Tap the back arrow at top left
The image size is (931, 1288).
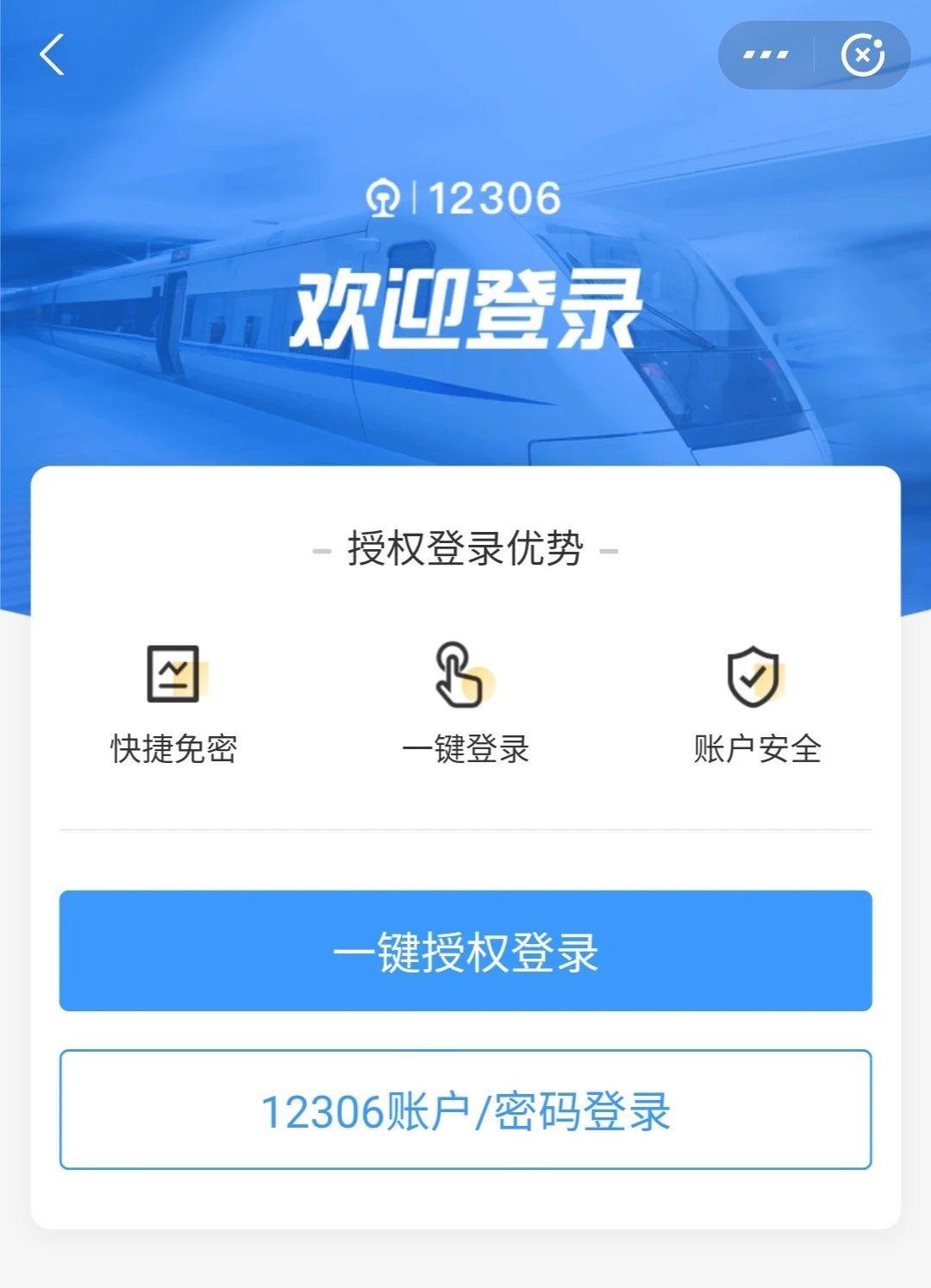tap(52, 54)
